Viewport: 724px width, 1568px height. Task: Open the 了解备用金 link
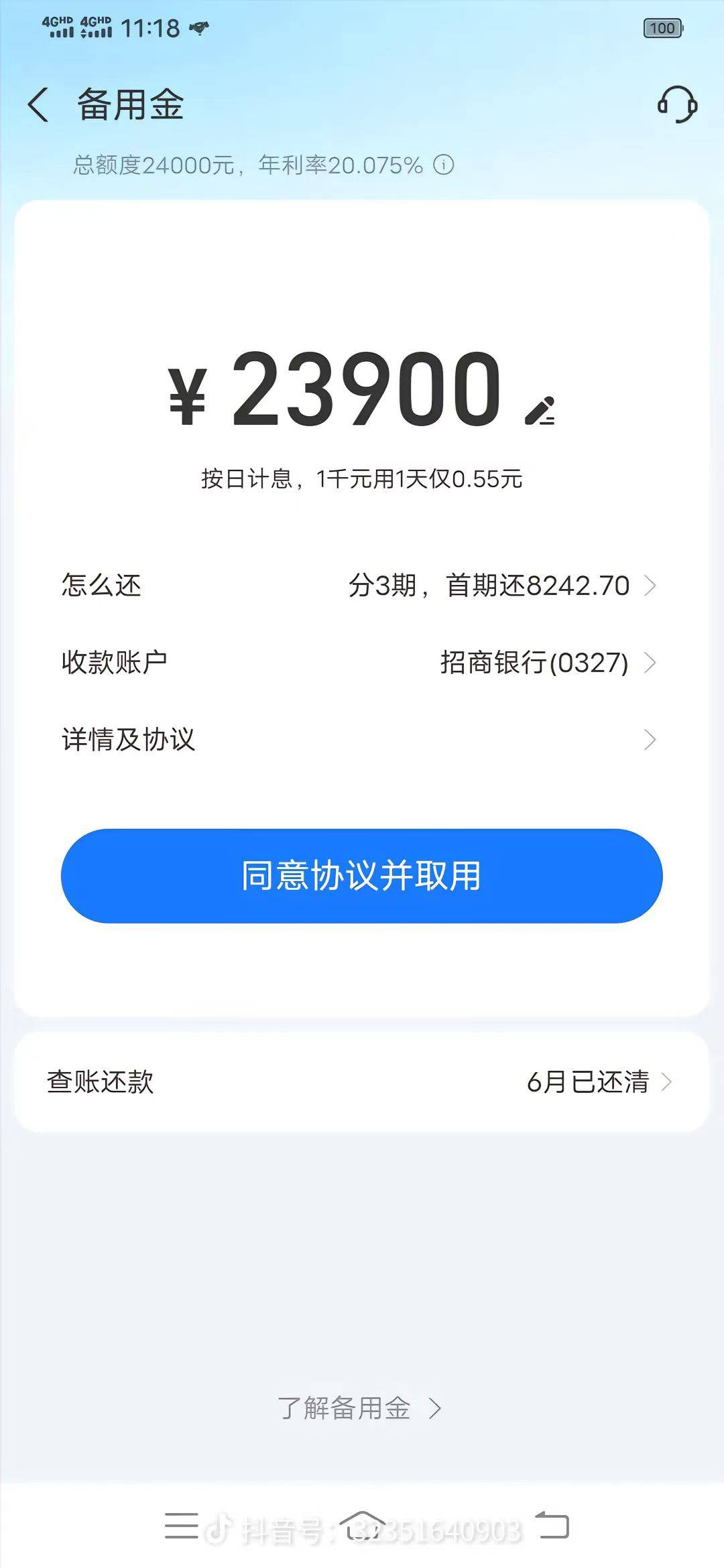360,1408
